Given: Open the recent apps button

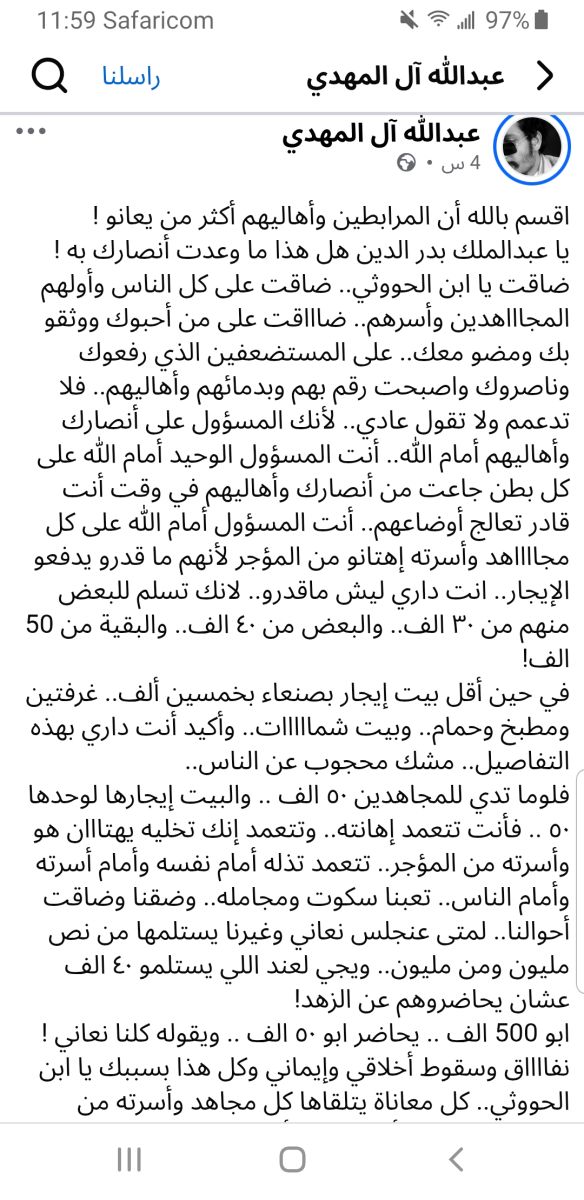Looking at the screenshot, I should click(x=128, y=1159).
